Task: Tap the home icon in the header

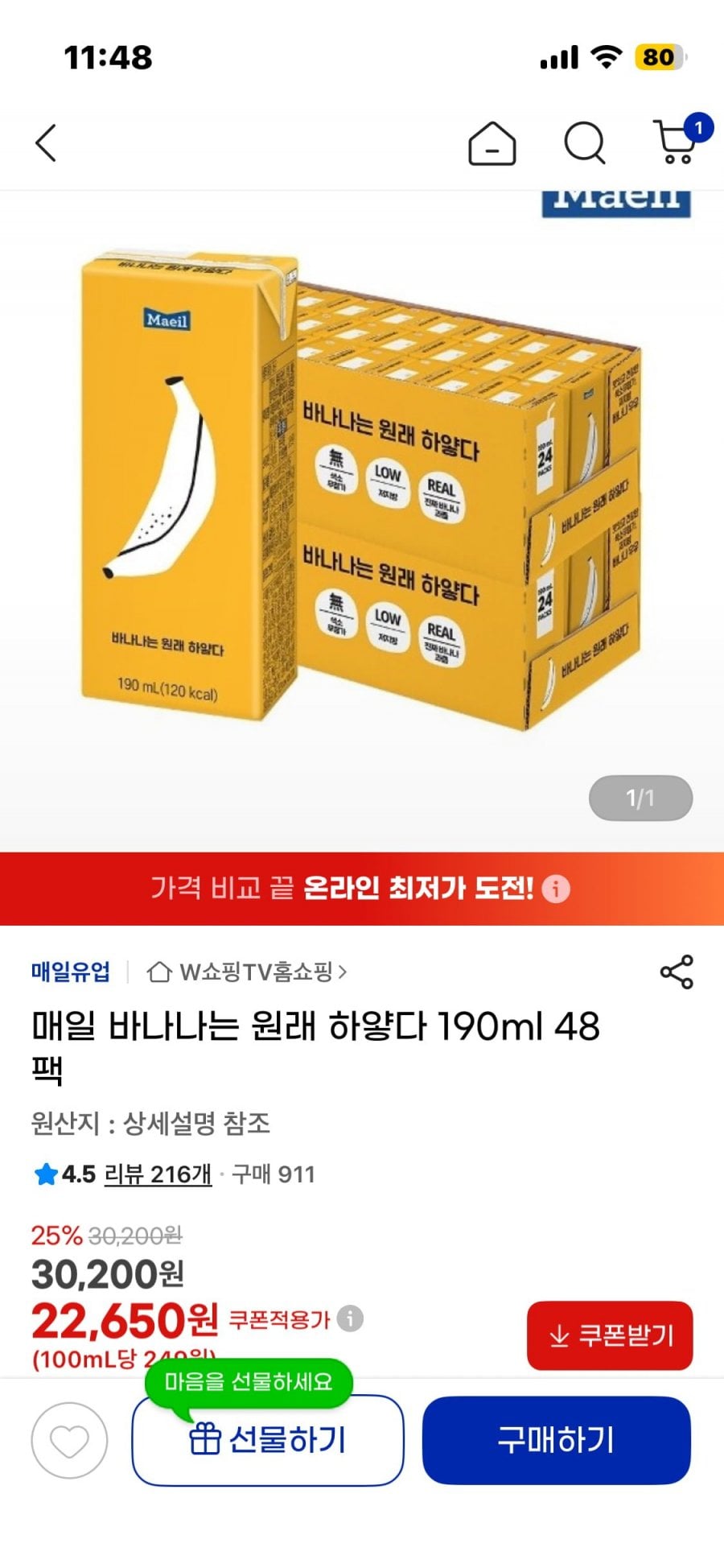Action: tap(494, 142)
